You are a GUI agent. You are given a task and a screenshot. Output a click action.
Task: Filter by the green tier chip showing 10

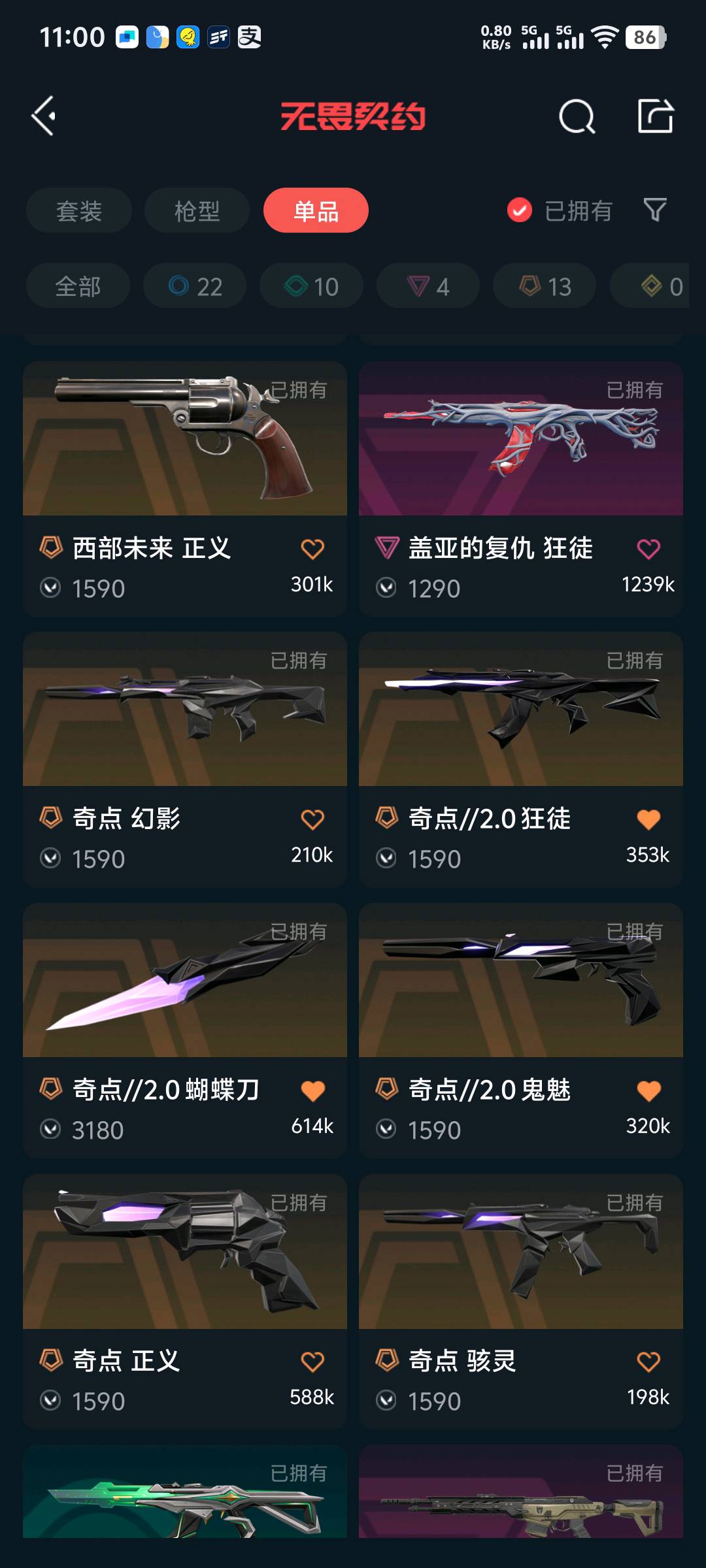(x=311, y=286)
